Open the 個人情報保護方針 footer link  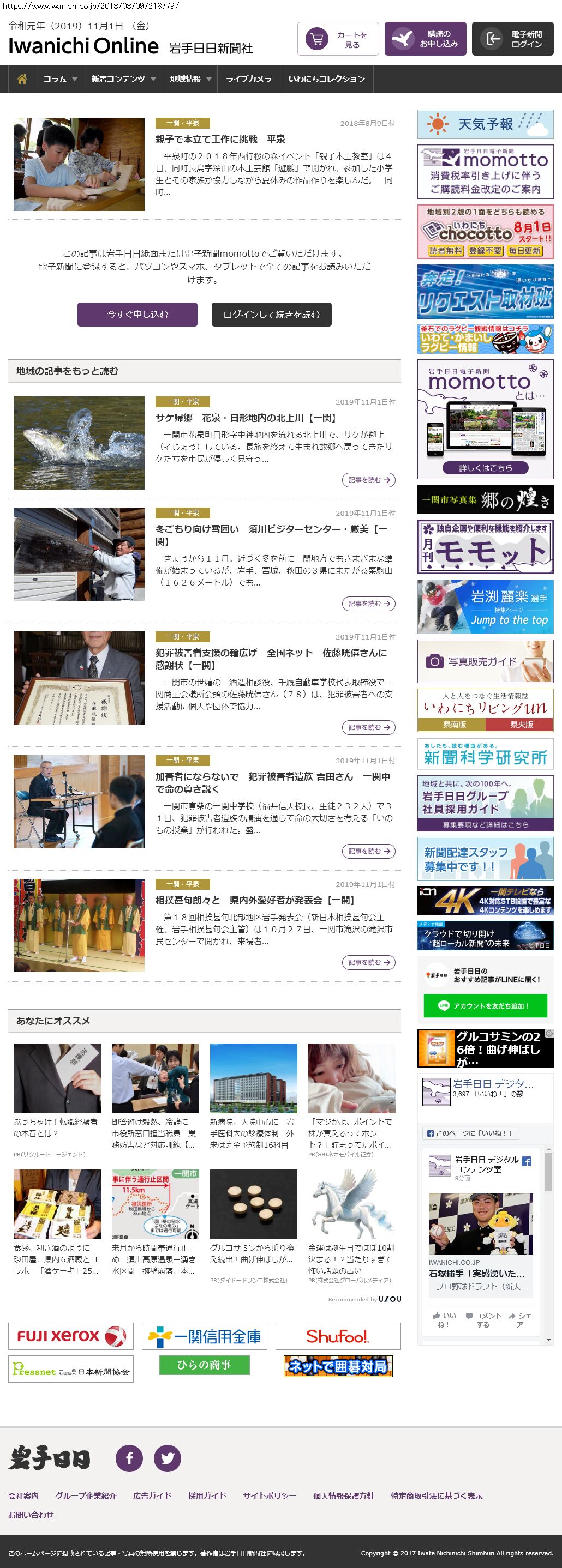pyautogui.click(x=343, y=1495)
